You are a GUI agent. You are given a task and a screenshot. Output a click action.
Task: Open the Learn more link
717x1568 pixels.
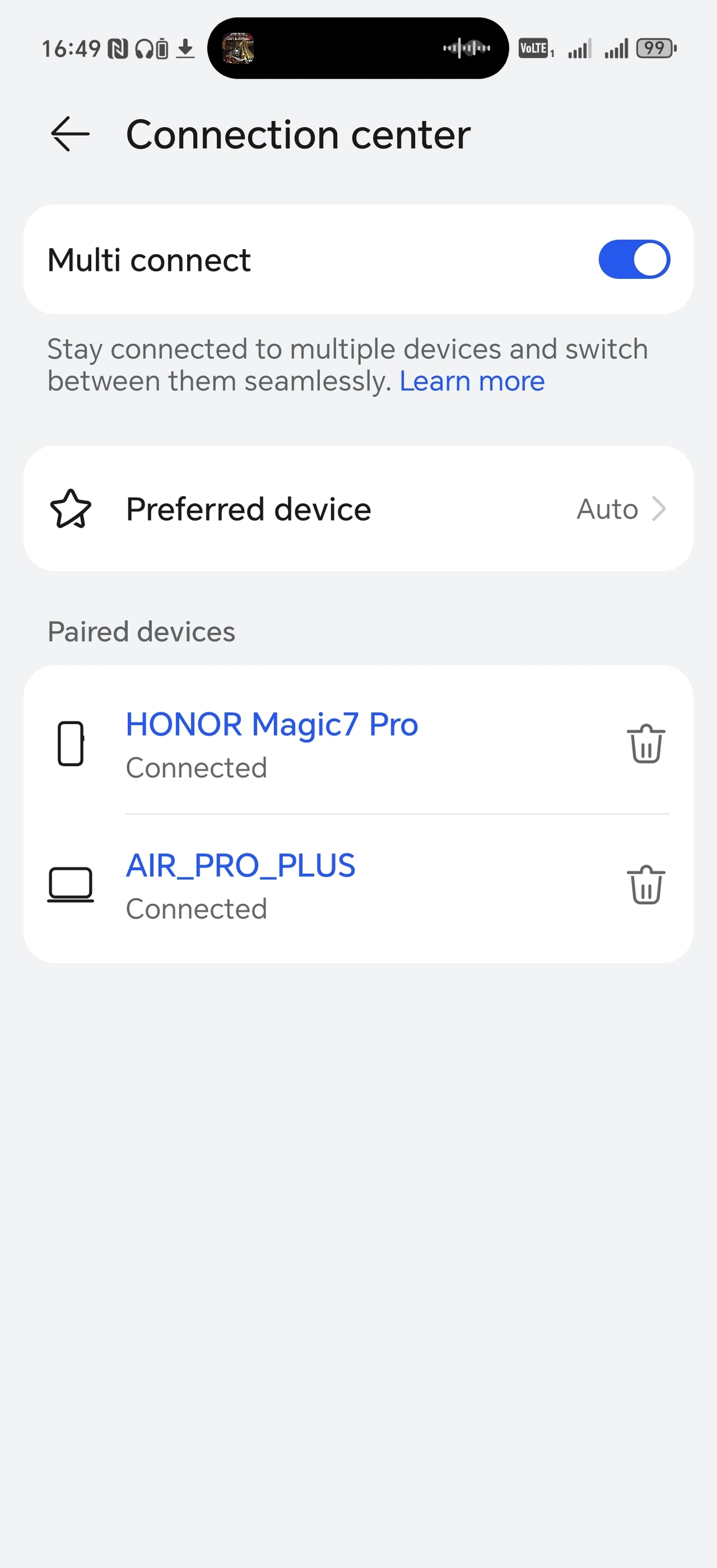pos(472,381)
